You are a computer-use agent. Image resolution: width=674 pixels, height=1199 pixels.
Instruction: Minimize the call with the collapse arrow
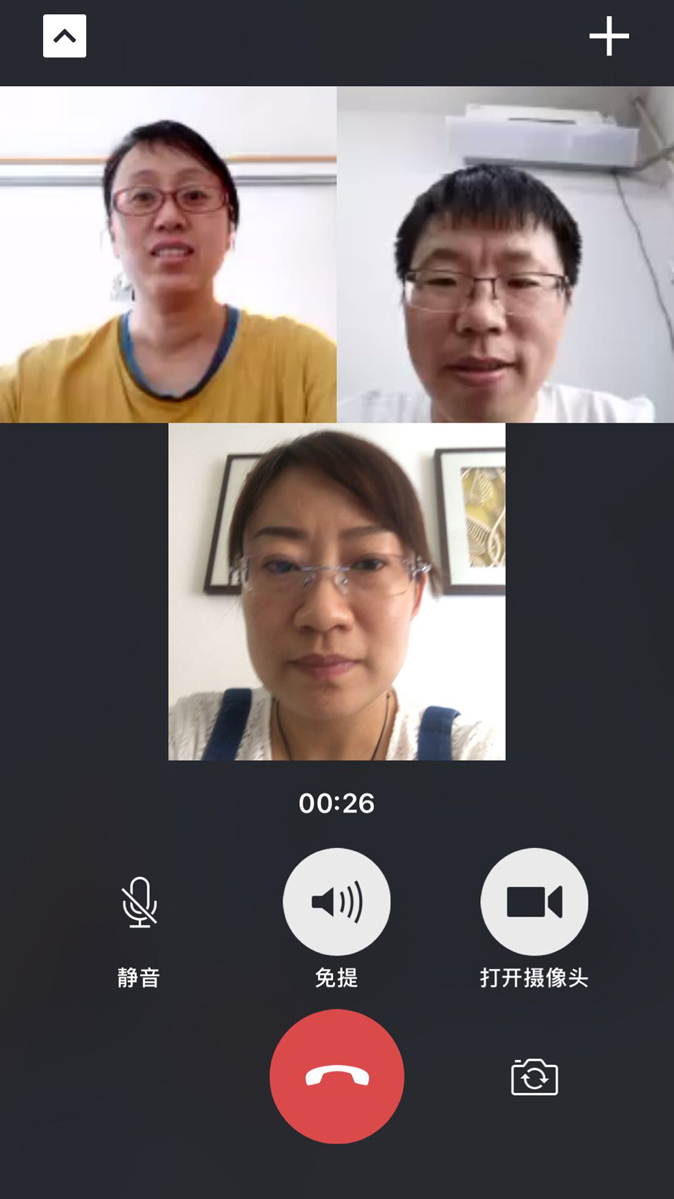(x=65, y=36)
